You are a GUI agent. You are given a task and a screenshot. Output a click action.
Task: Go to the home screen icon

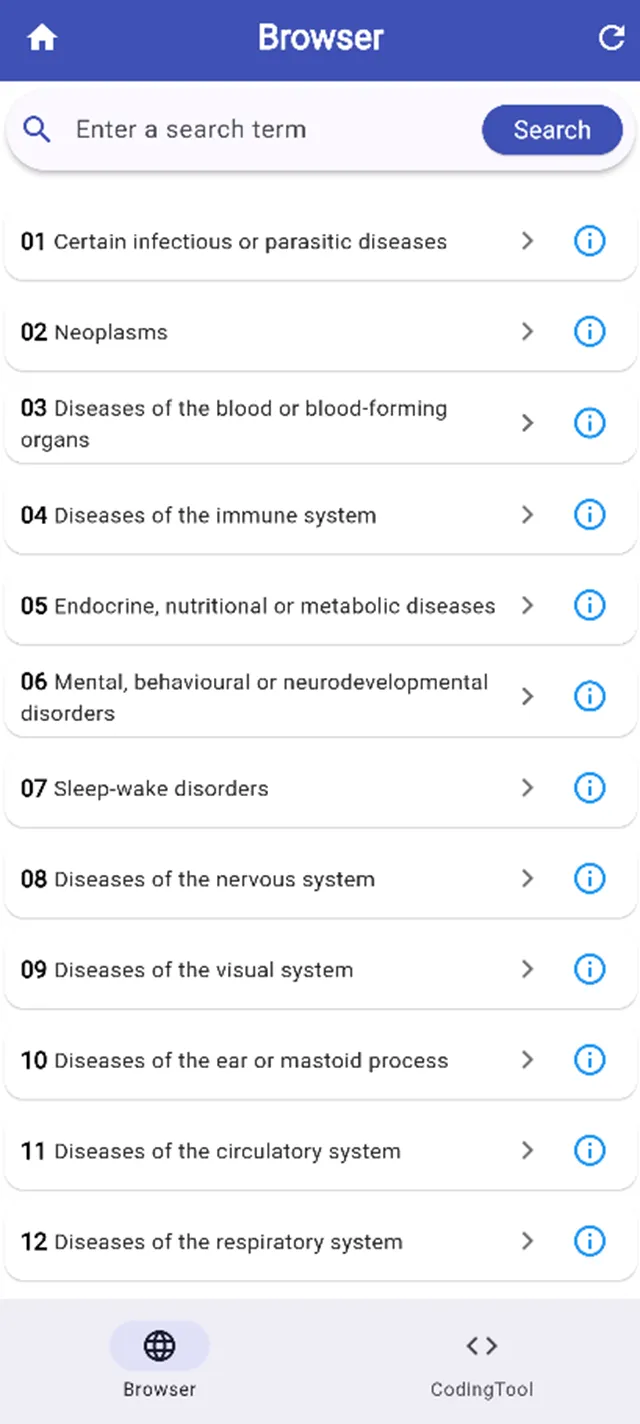tap(42, 39)
